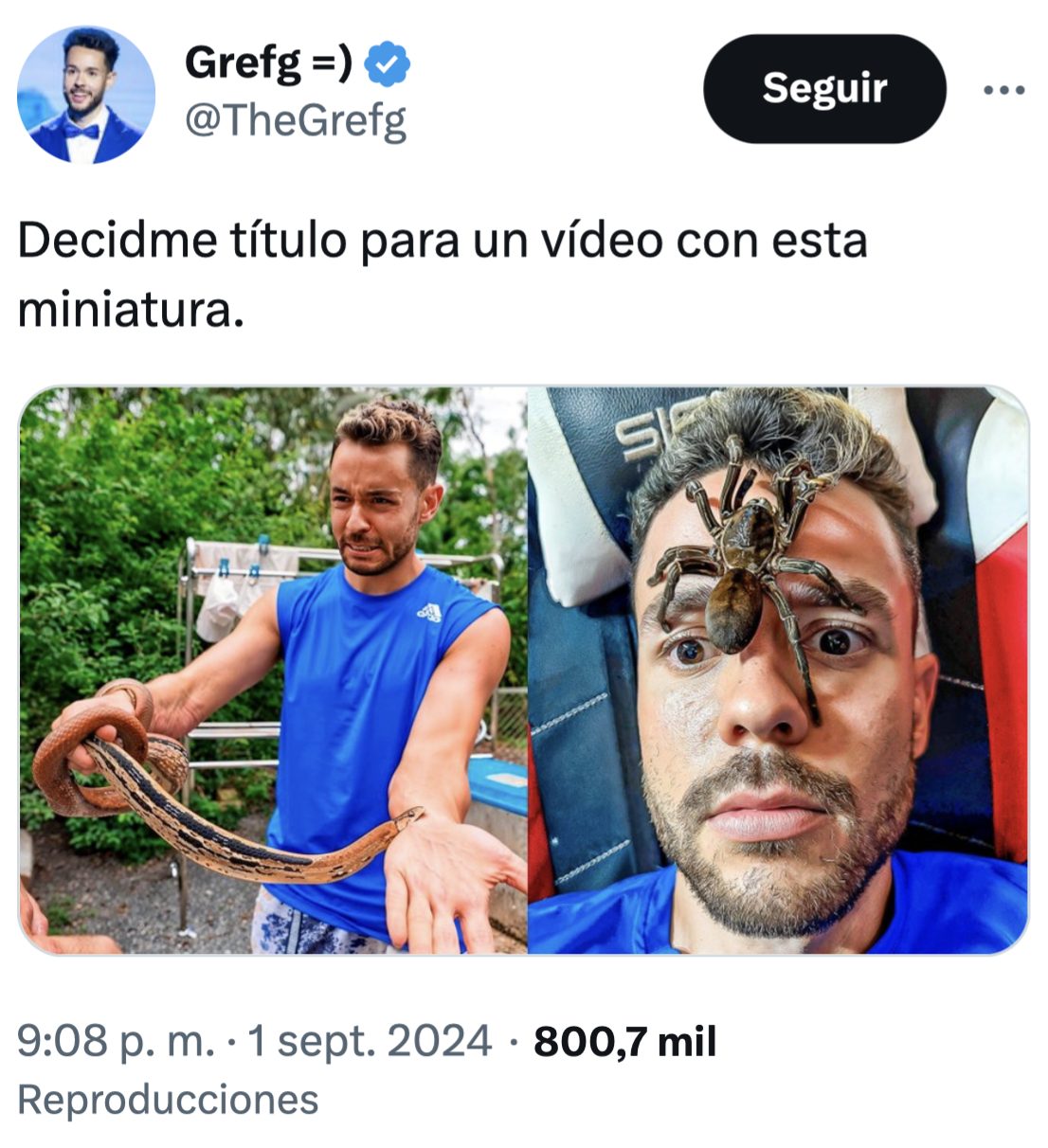The image size is (1048, 1148).
Task: Open the right photo with the spider
Action: pyautogui.click(x=778, y=670)
